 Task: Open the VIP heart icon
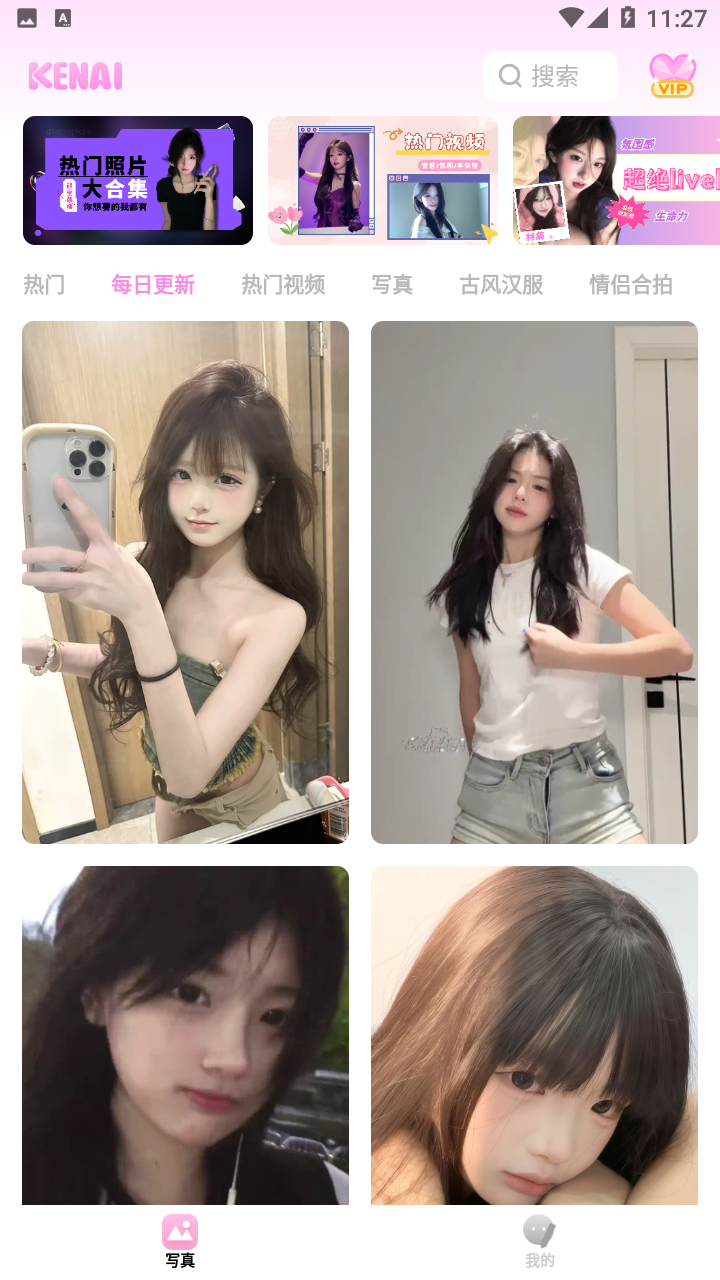pos(672,76)
